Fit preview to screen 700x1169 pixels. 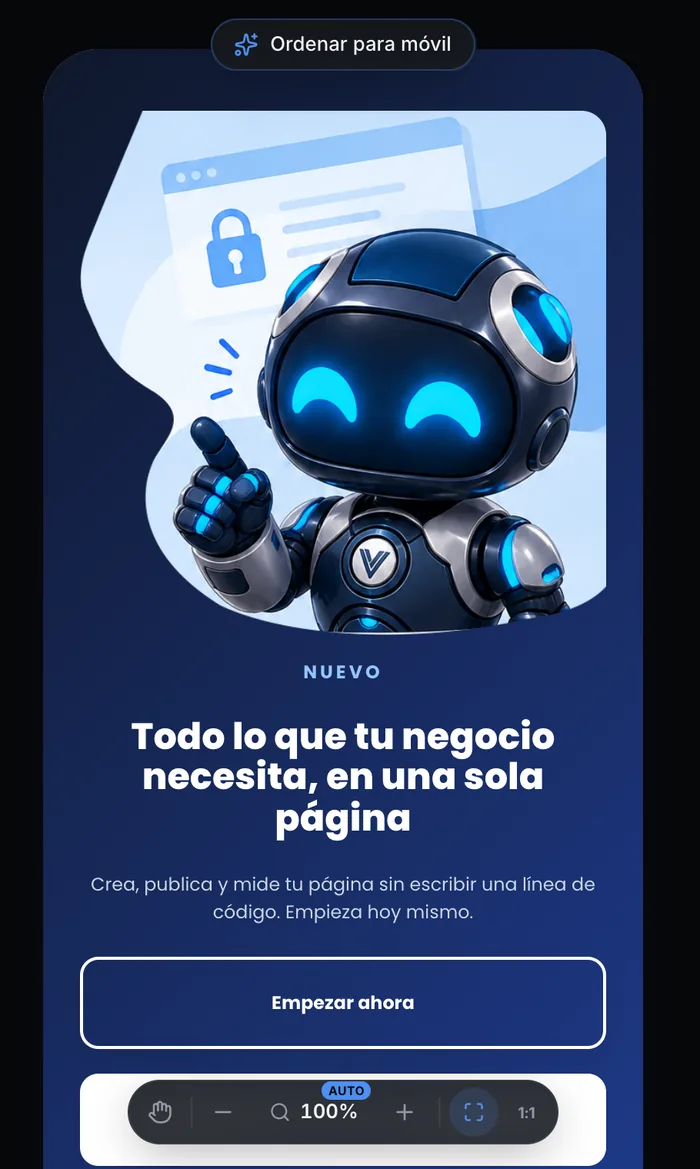tap(473, 1112)
